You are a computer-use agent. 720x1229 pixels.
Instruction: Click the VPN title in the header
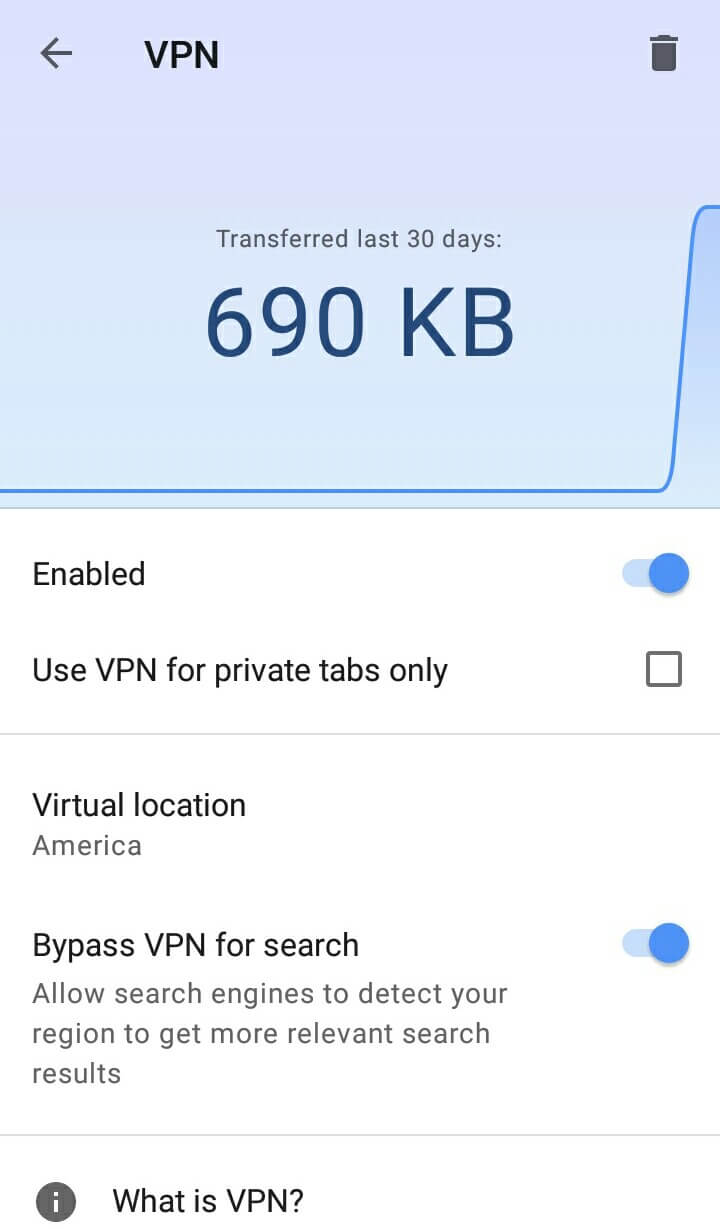182,54
